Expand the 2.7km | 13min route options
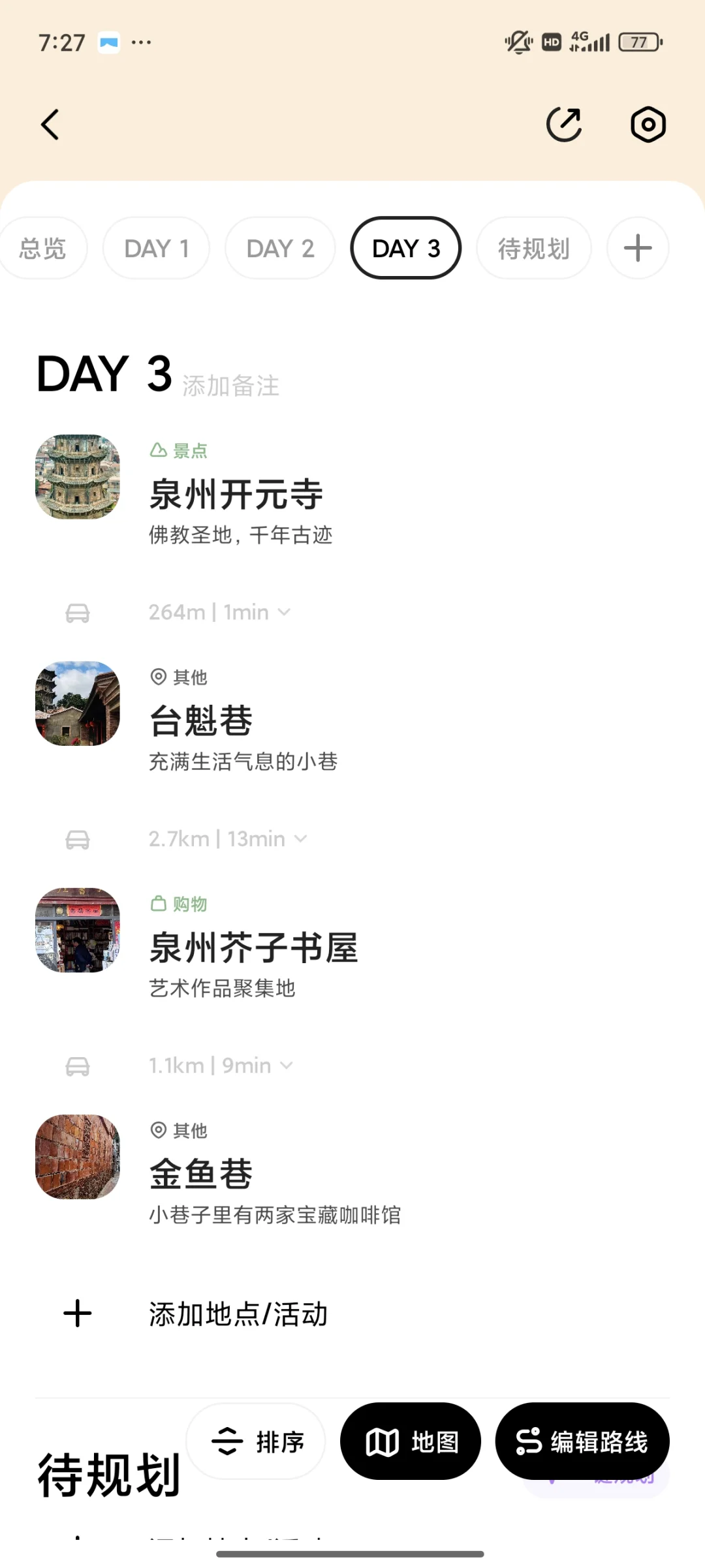The width and height of the screenshot is (705, 1568). [x=228, y=838]
